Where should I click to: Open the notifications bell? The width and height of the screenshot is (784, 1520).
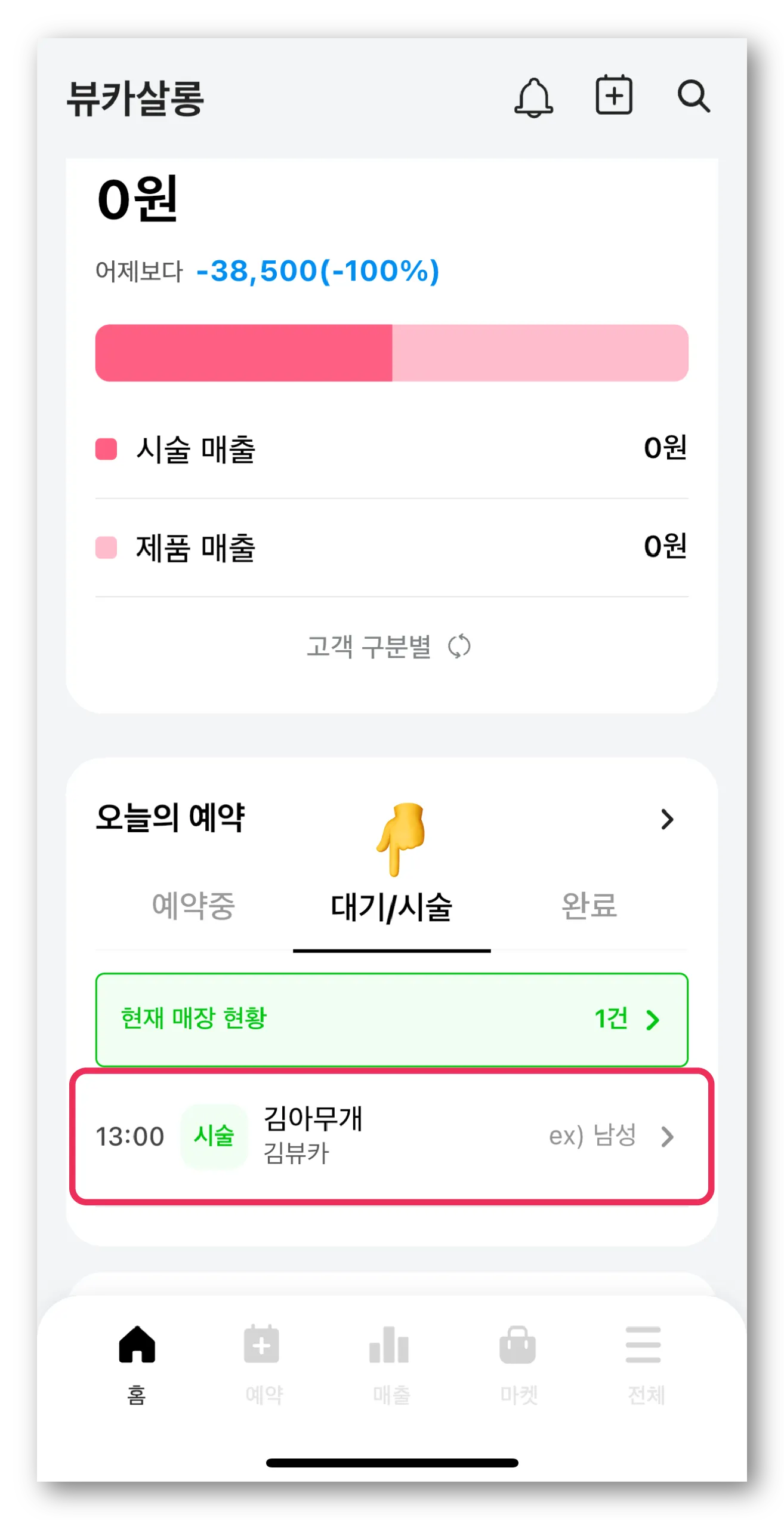533,97
